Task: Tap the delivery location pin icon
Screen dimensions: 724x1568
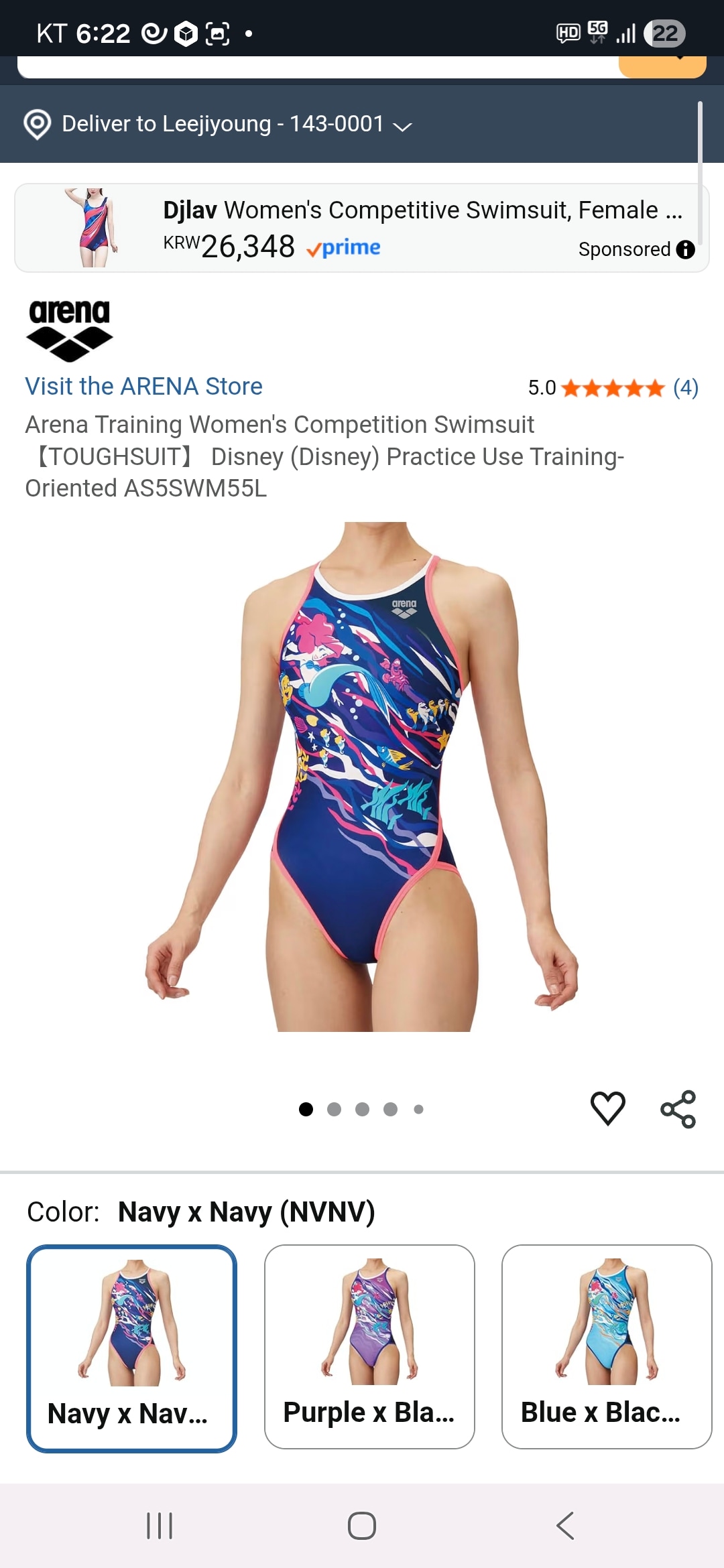Action: point(37,124)
